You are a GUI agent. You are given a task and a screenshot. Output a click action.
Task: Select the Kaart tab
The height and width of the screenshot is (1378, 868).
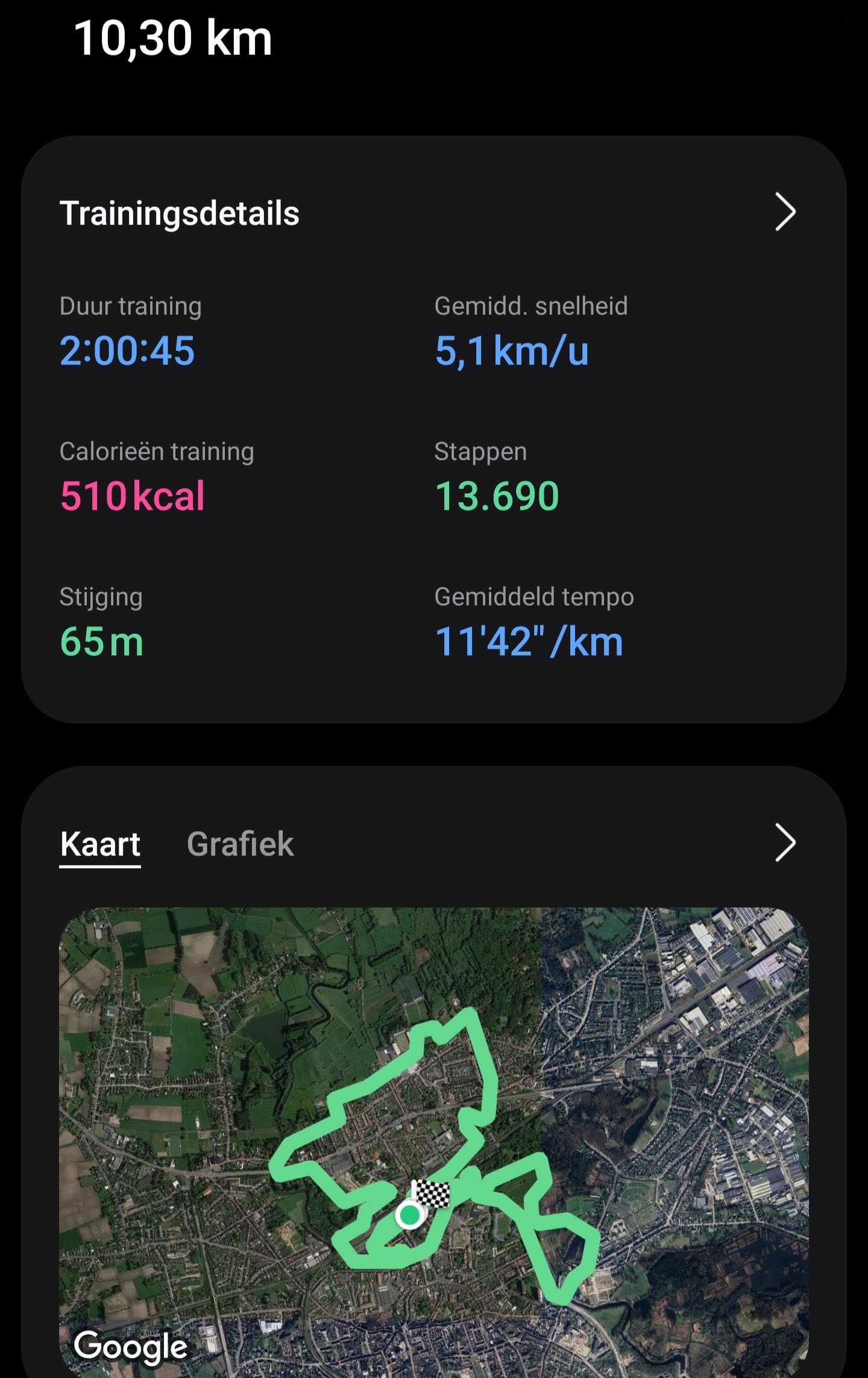tap(100, 844)
